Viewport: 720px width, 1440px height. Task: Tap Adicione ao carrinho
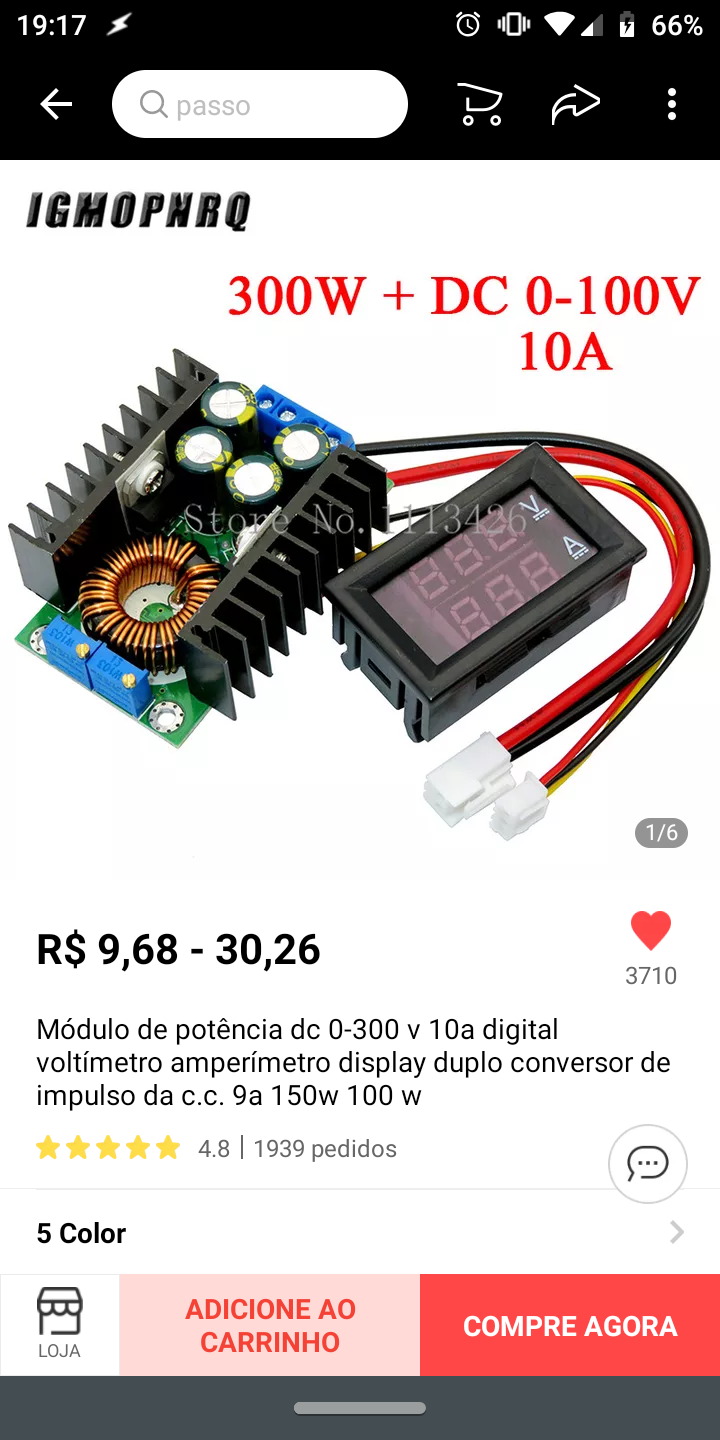pyautogui.click(x=270, y=1325)
